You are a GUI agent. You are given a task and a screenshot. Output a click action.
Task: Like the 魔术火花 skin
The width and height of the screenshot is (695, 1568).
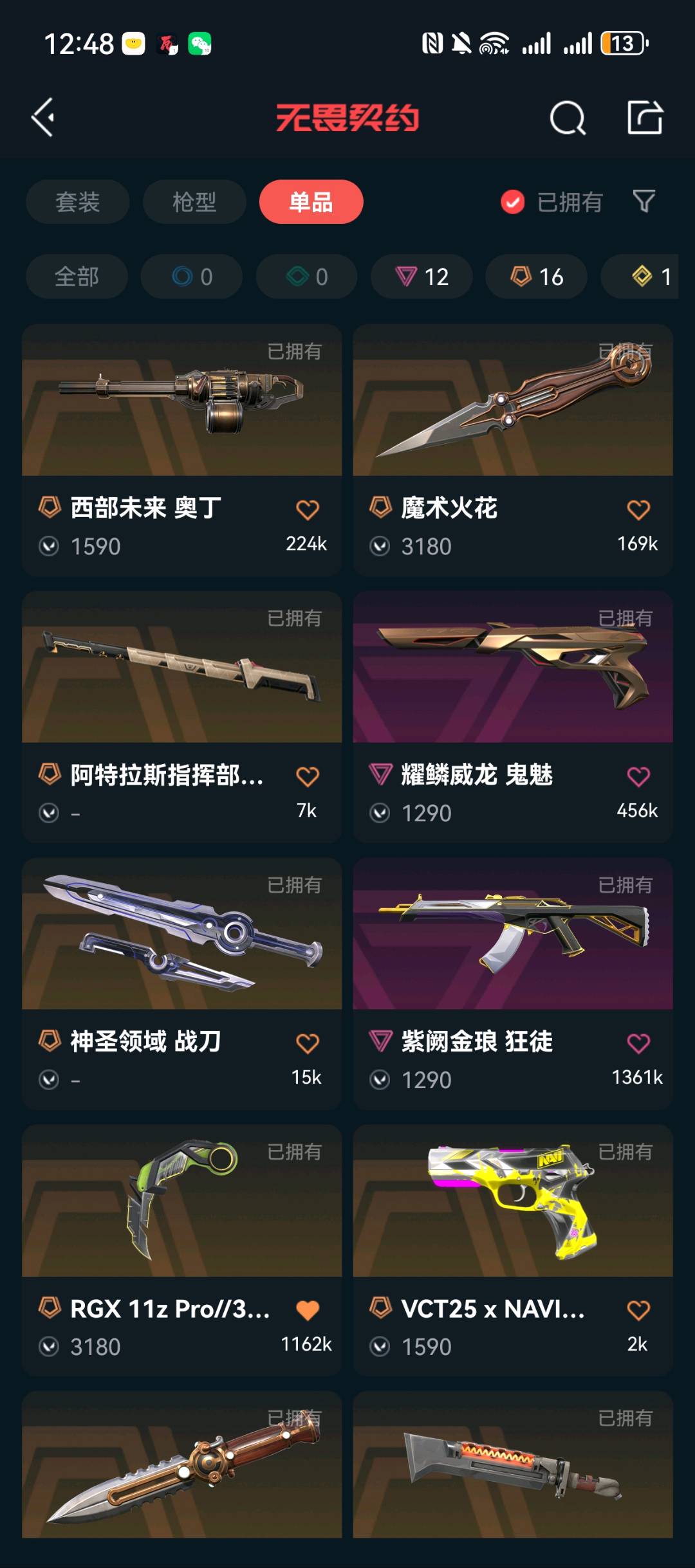(x=638, y=510)
